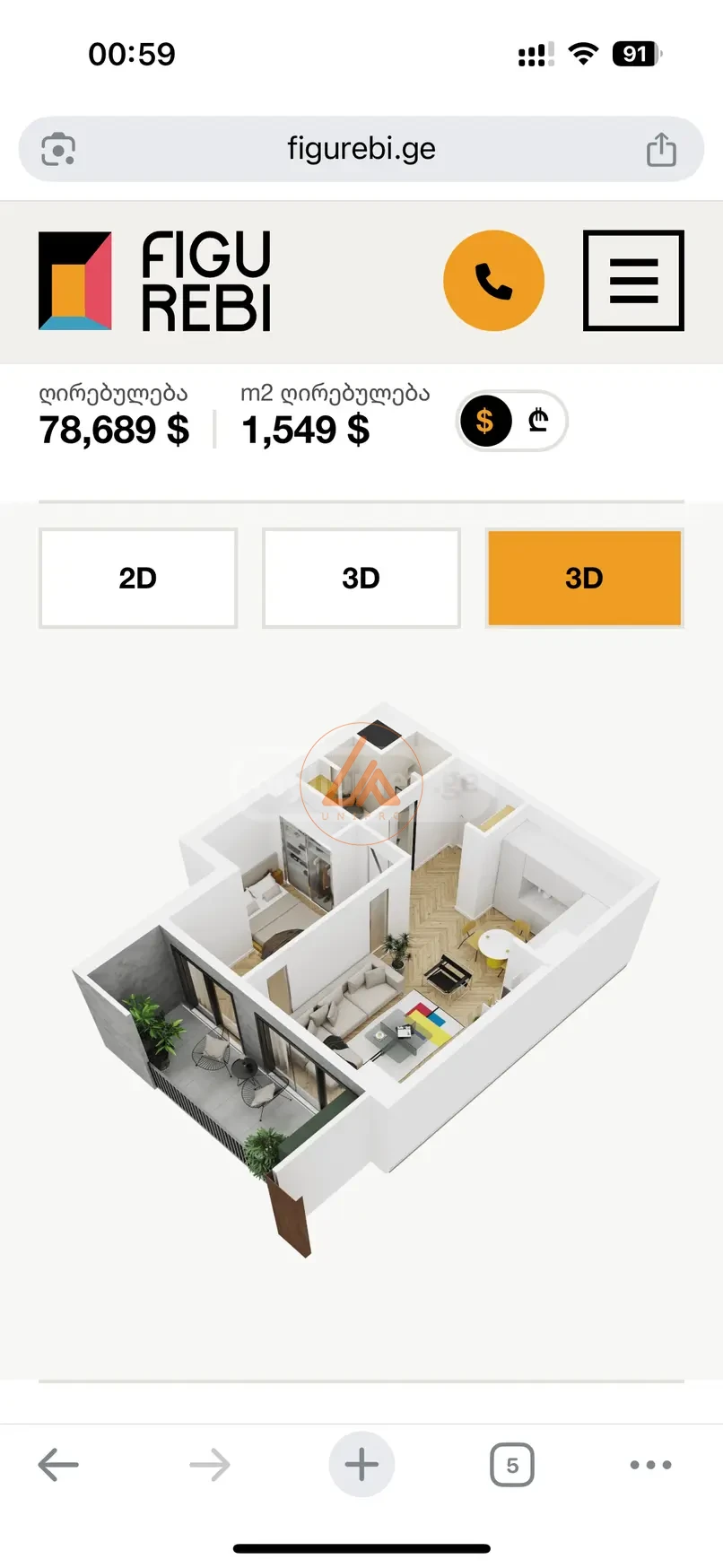The image size is (723, 1568).
Task: Open a new browser tab
Action: pyautogui.click(x=361, y=1465)
